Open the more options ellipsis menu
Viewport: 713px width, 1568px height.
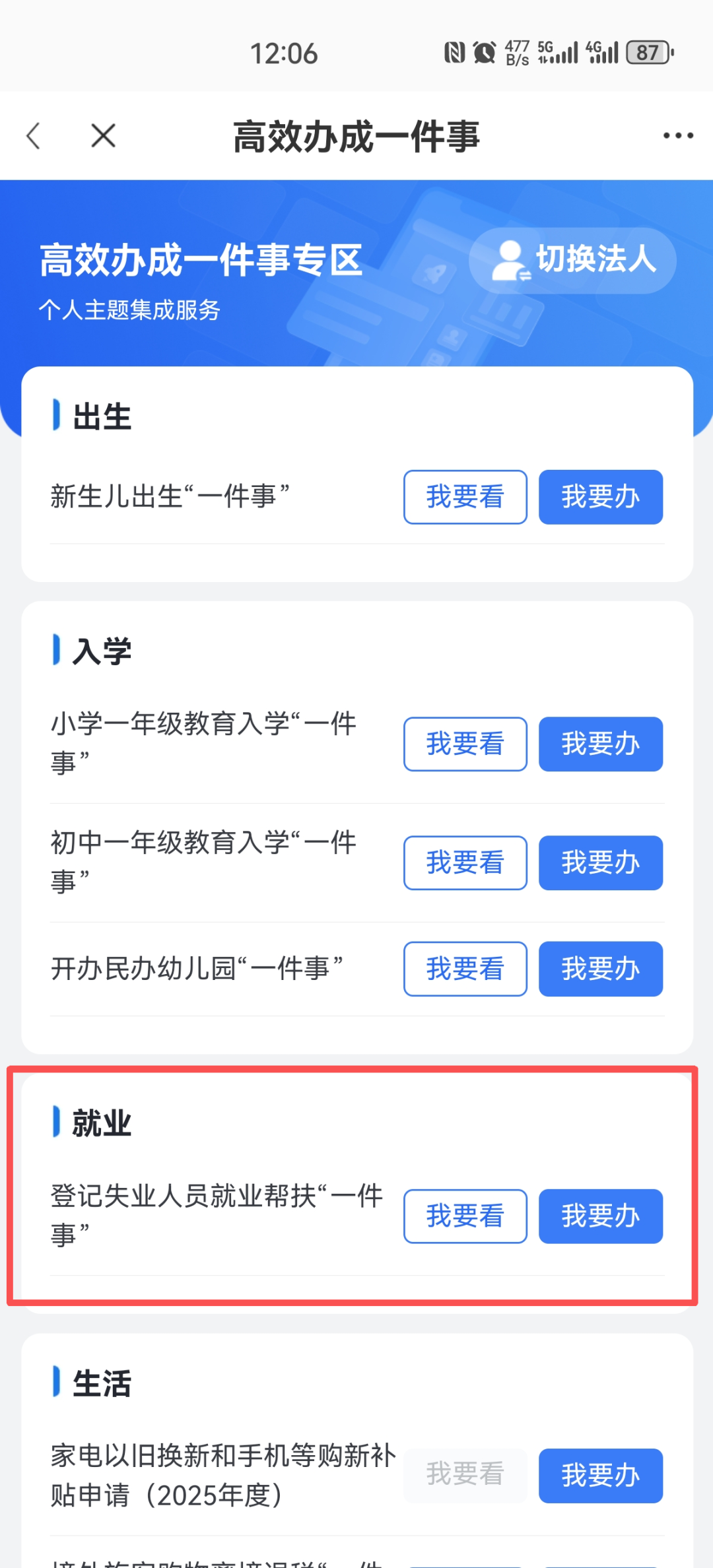(677, 135)
